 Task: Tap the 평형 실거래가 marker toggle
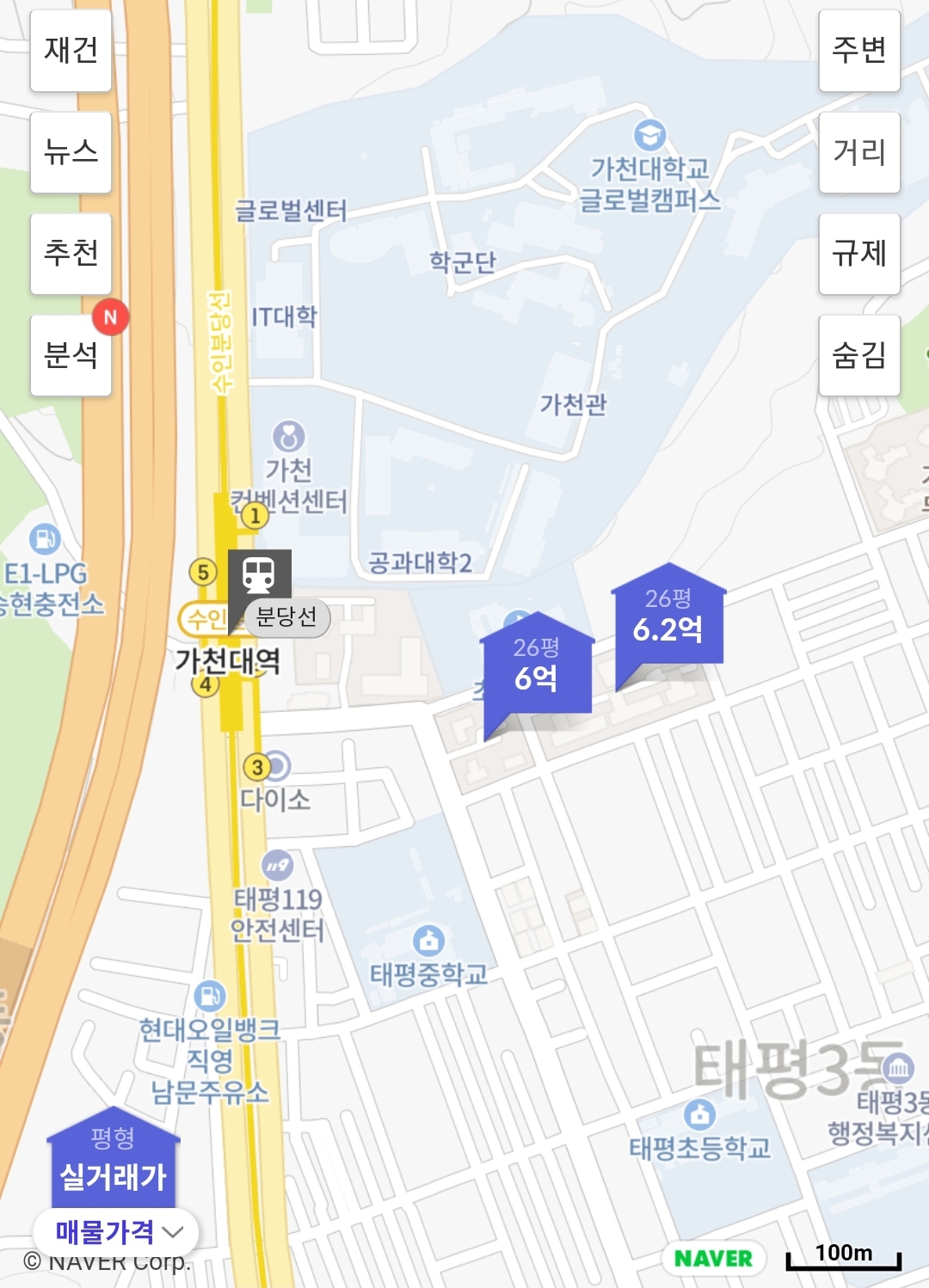click(x=113, y=1162)
